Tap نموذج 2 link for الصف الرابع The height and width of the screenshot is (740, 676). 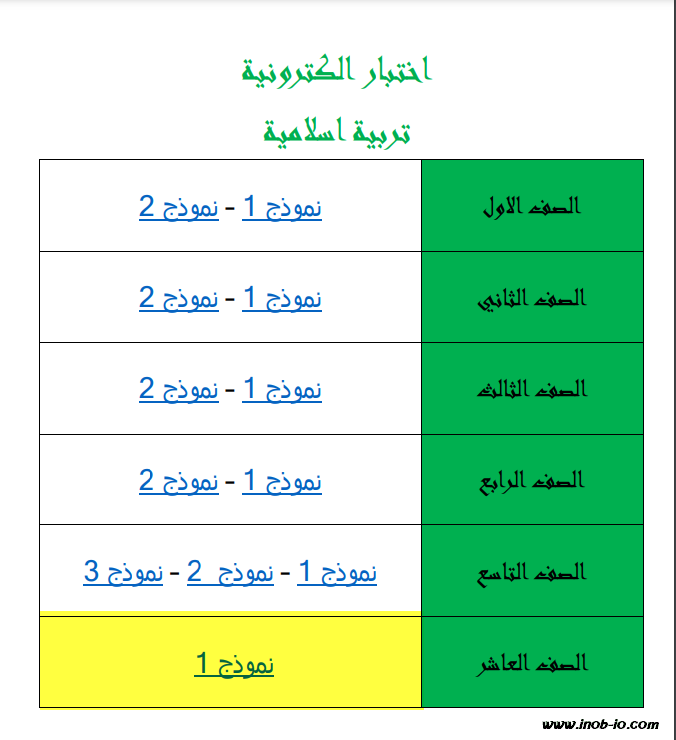pyautogui.click(x=179, y=482)
